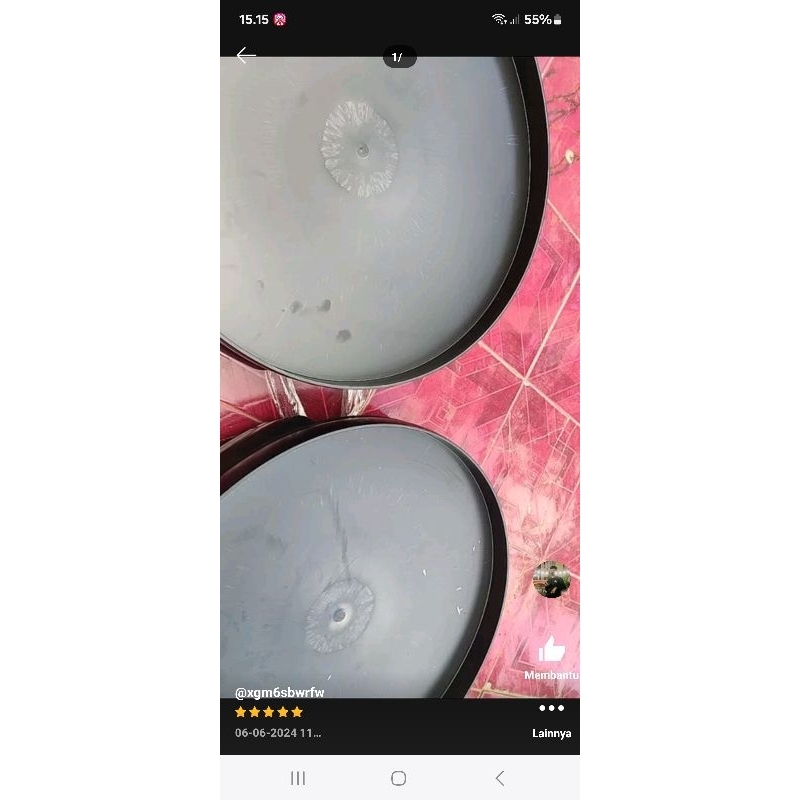Open the Lainnya three-dot menu
Screen dimensions: 800x800
551,708
